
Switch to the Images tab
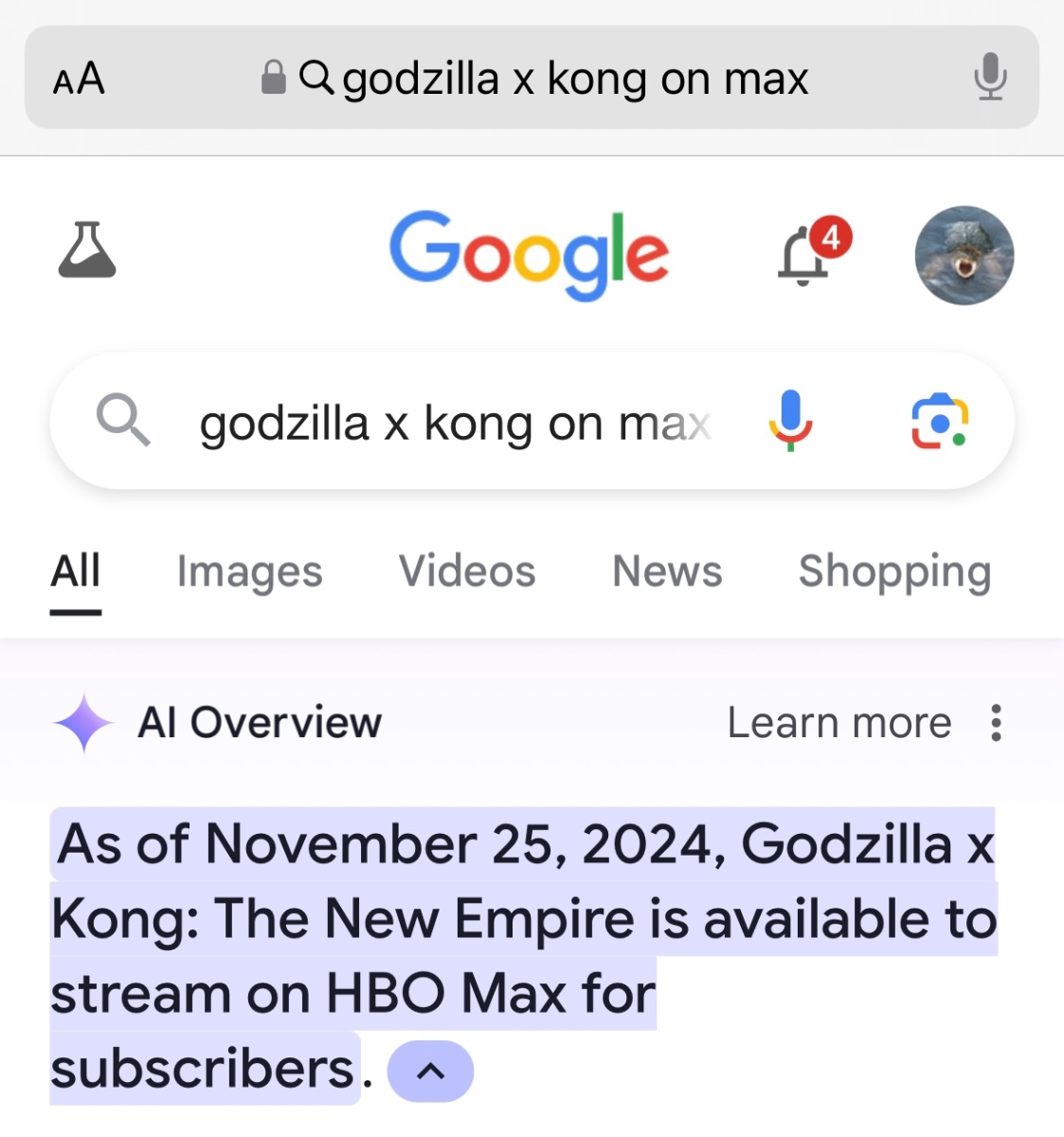[249, 571]
